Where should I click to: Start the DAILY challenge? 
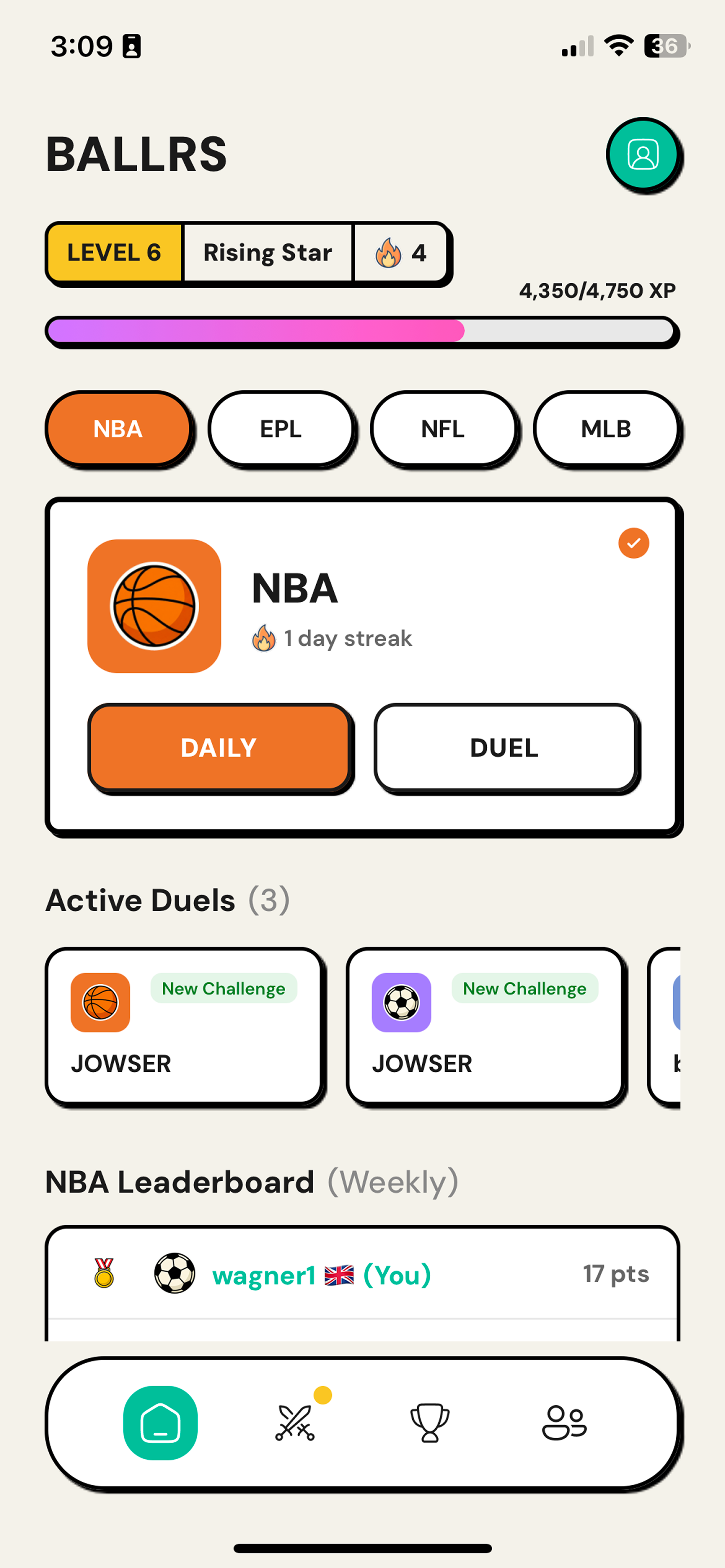click(x=219, y=747)
